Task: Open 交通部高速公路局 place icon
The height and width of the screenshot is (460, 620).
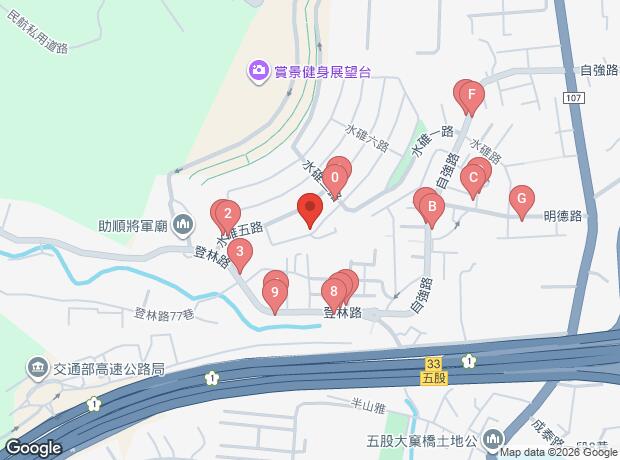Action: pos(38,367)
